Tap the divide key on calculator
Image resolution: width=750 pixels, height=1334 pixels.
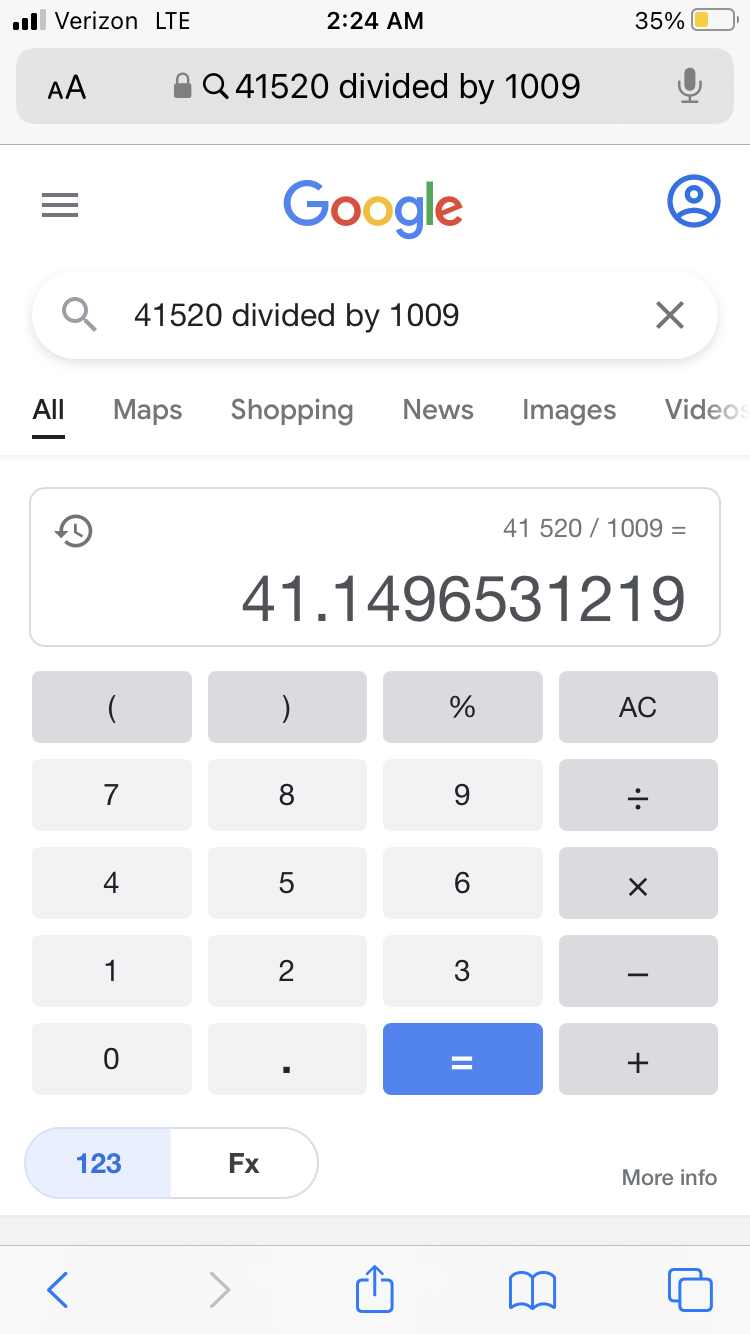tap(638, 795)
